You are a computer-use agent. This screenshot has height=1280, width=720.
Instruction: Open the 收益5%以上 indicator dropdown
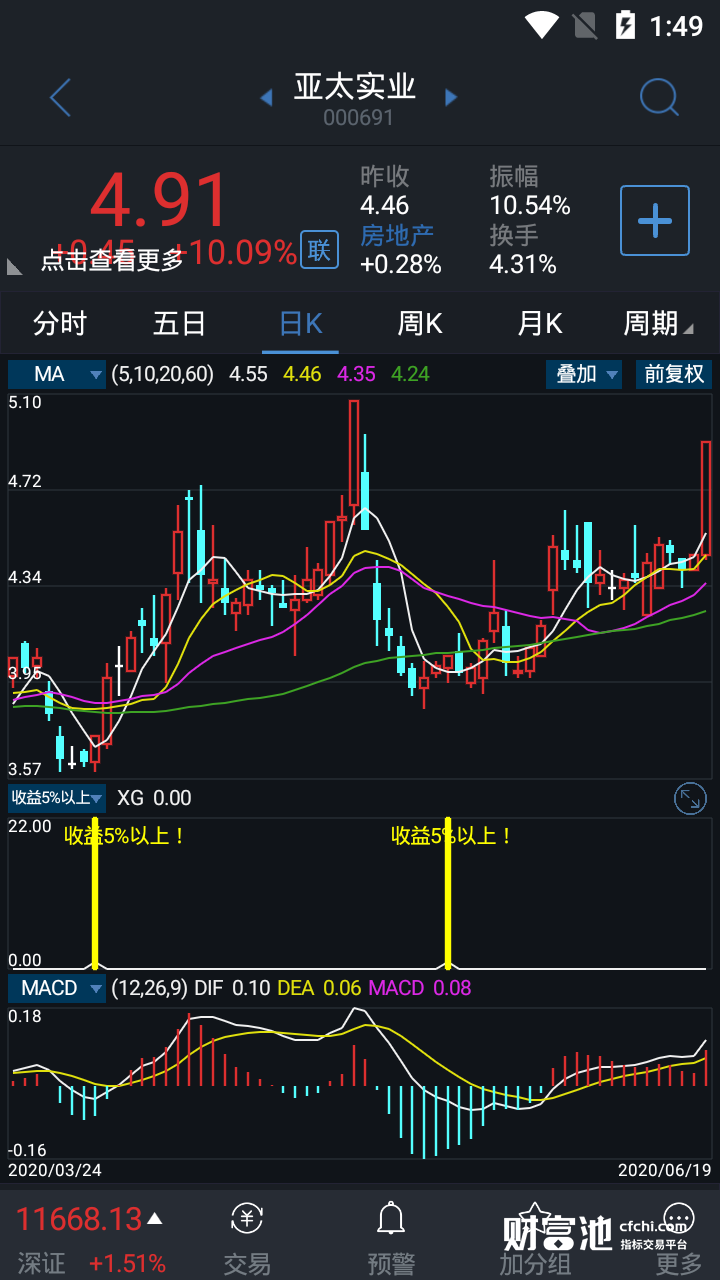tap(57, 798)
